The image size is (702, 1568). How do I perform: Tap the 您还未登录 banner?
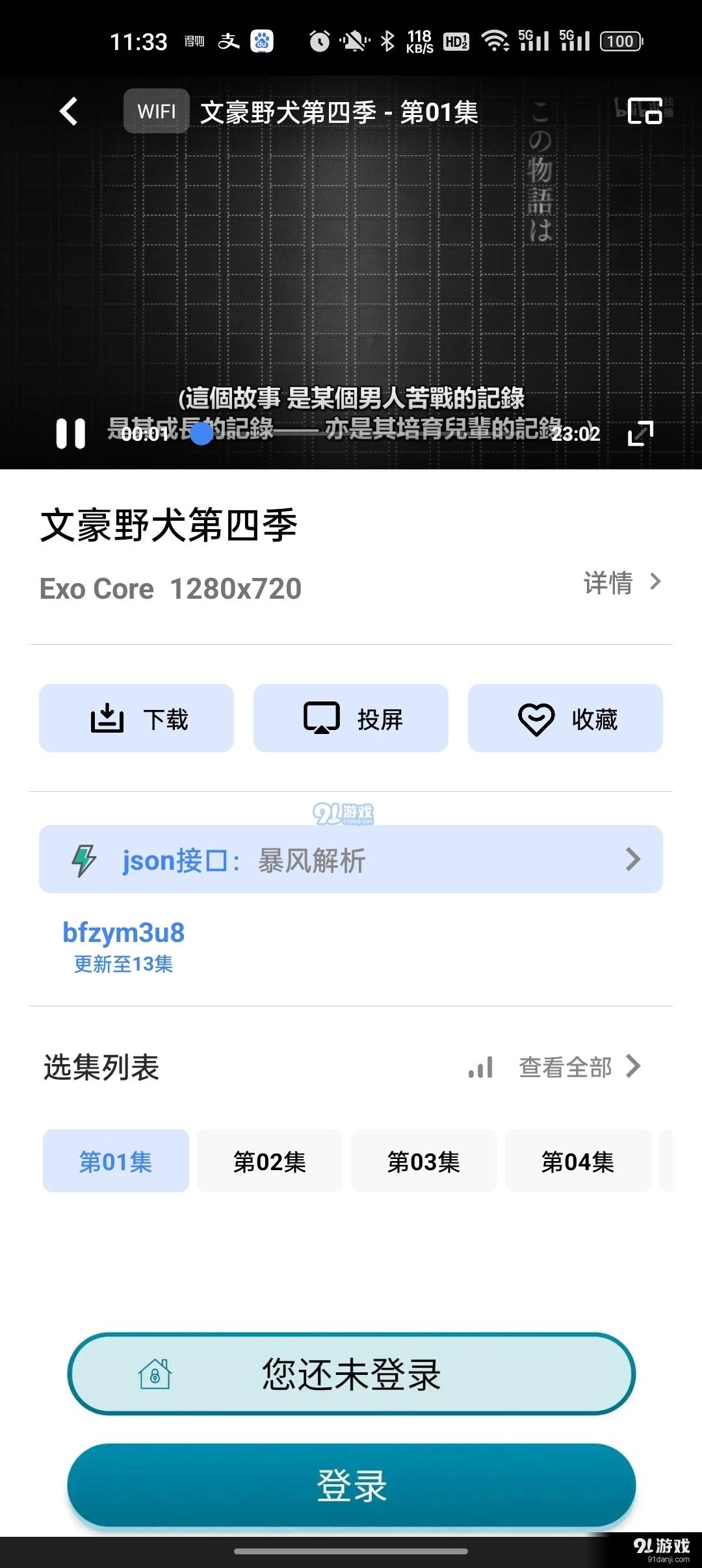coord(351,1374)
